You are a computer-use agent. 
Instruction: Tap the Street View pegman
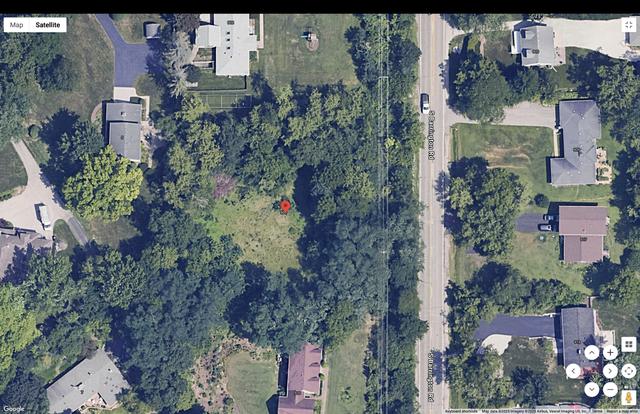[628, 396]
